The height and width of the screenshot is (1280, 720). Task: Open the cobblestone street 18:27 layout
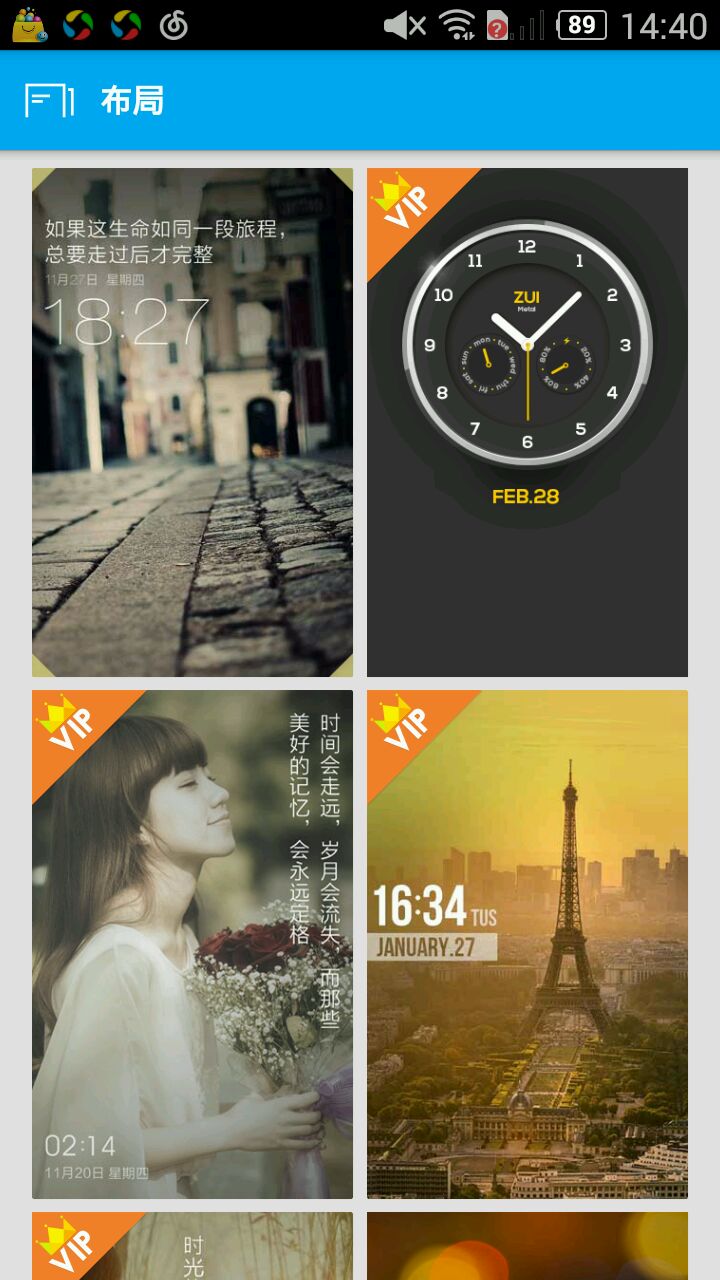coord(192,422)
